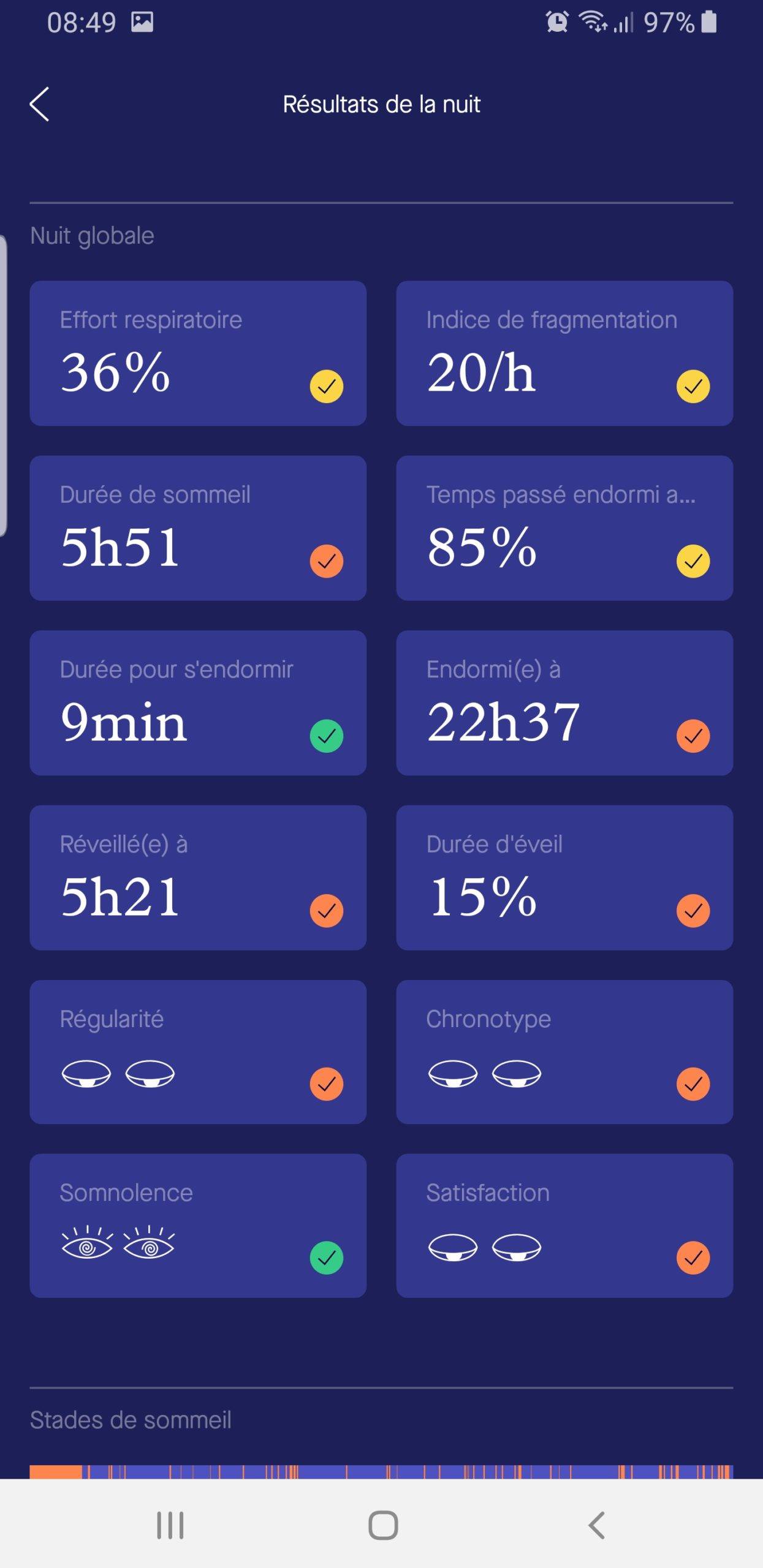
Task: Open the Satisfaction card
Action: [x=564, y=1226]
